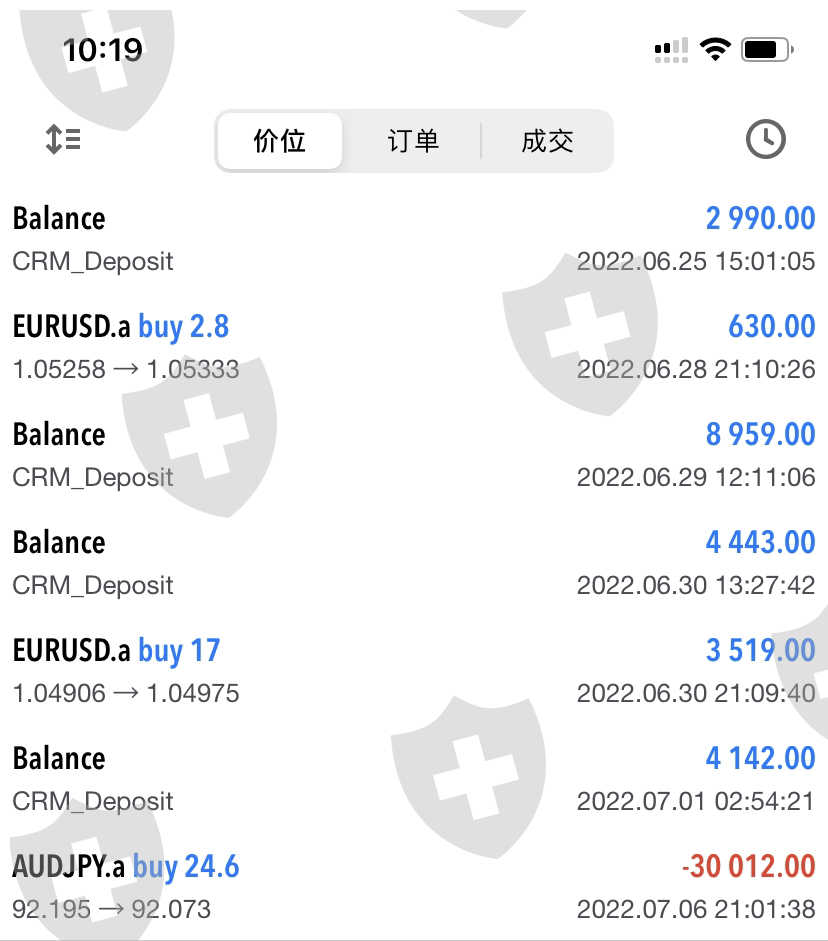Expand the EURUSD.a buy 2.8 trade
Viewport: 828px width, 941px height.
point(413,346)
